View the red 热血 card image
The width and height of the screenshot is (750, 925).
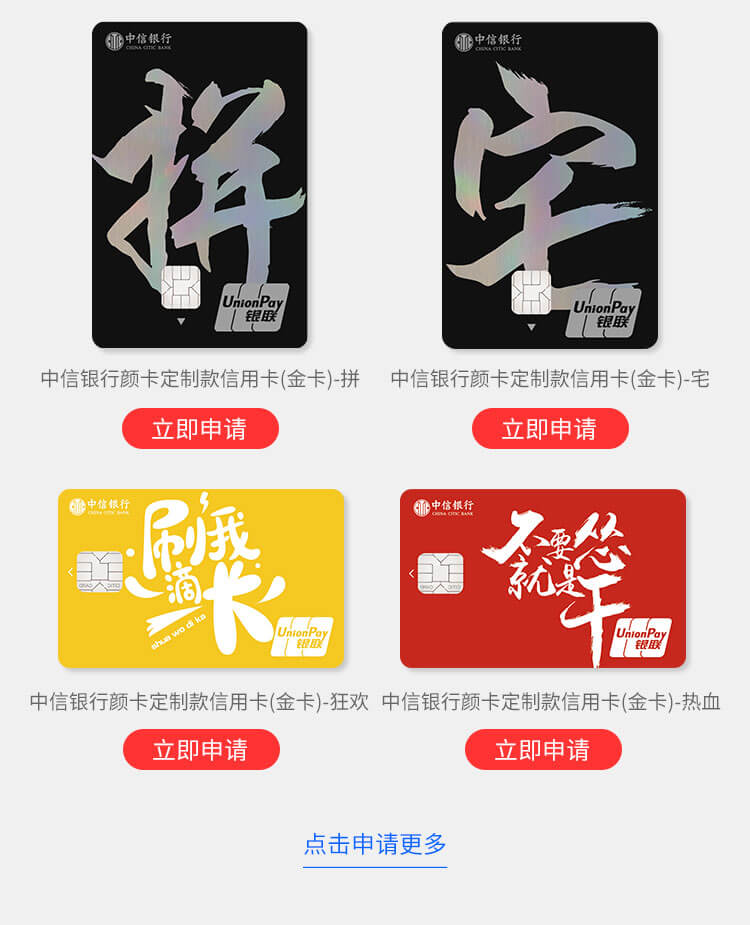pos(543,578)
